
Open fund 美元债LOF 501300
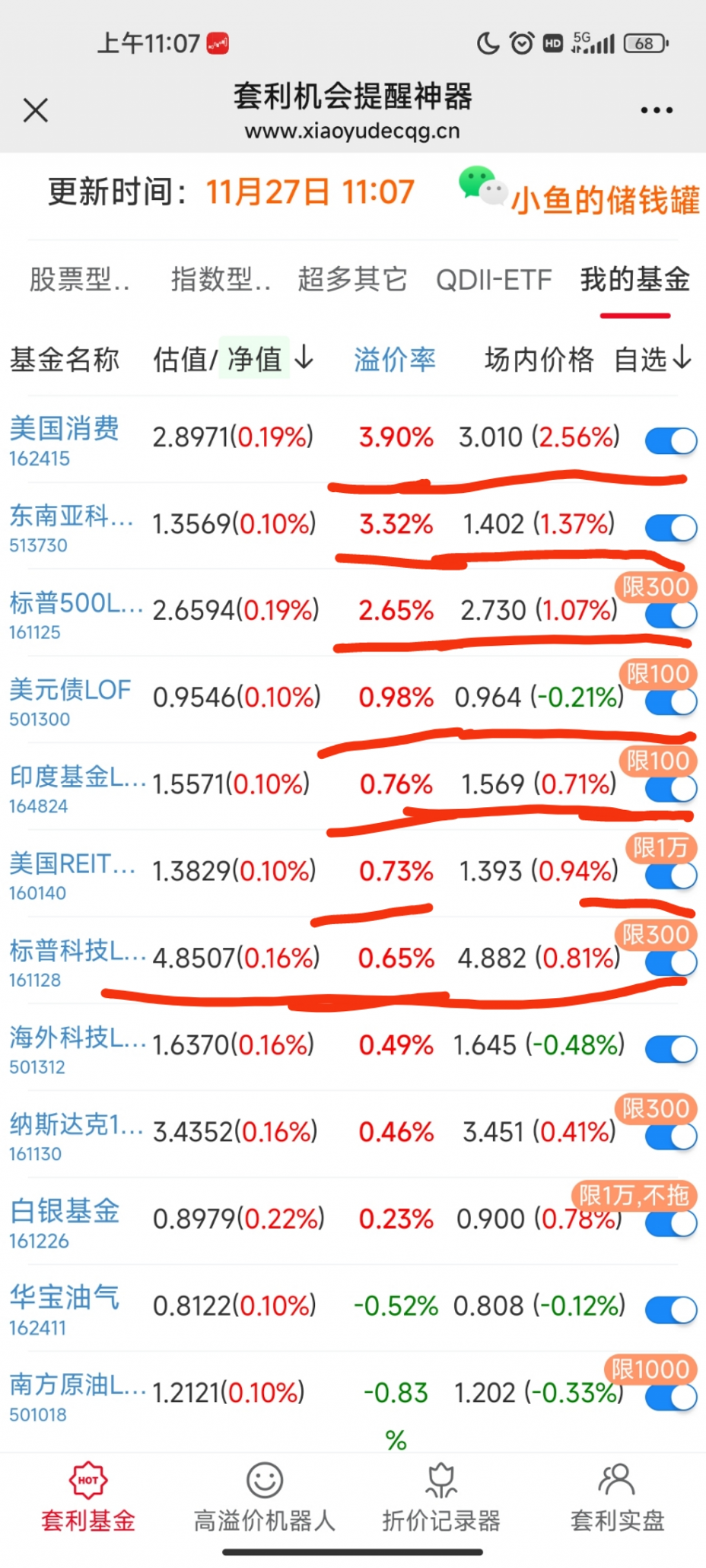click(x=69, y=700)
